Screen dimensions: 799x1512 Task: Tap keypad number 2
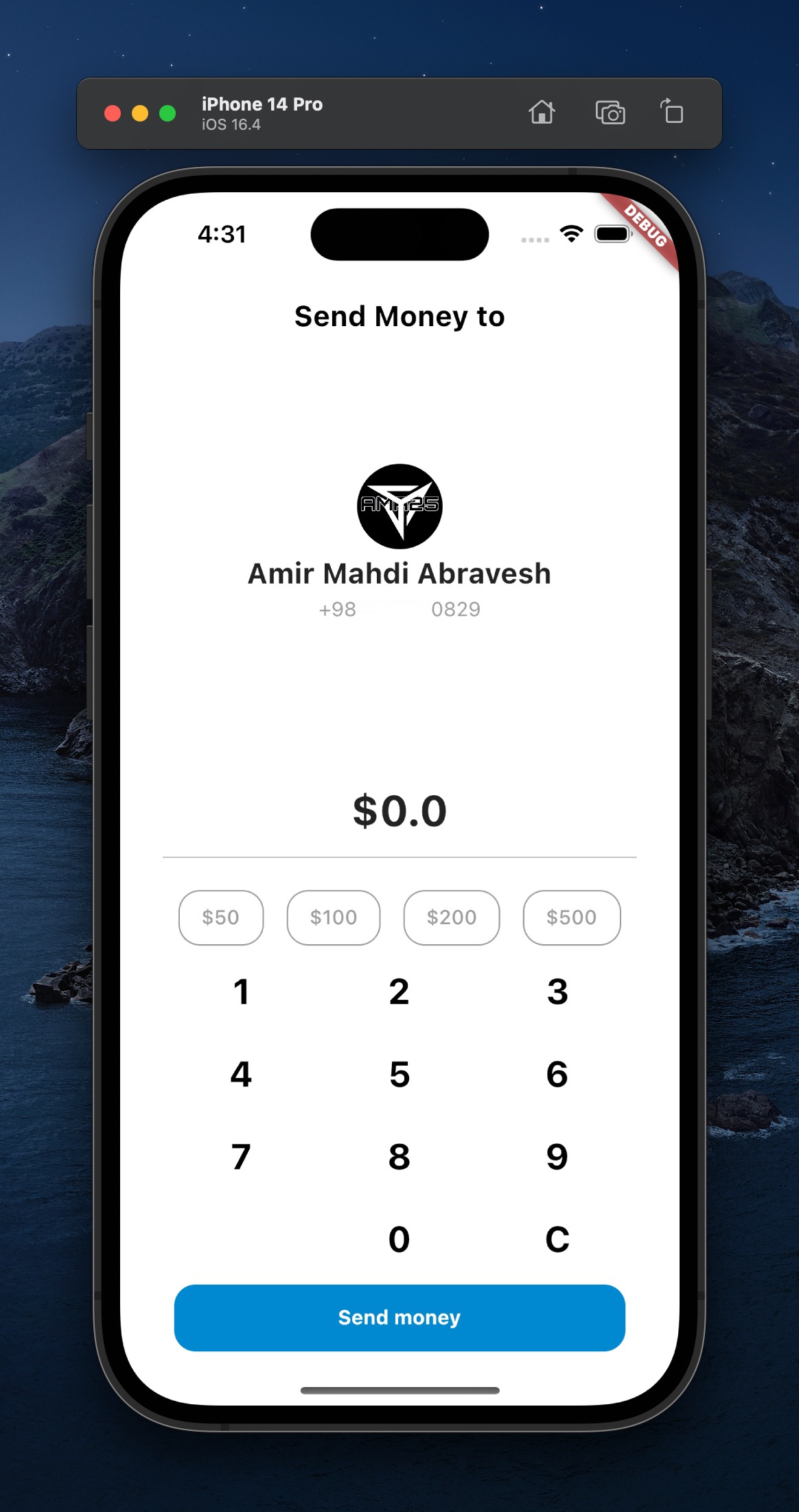pos(399,992)
